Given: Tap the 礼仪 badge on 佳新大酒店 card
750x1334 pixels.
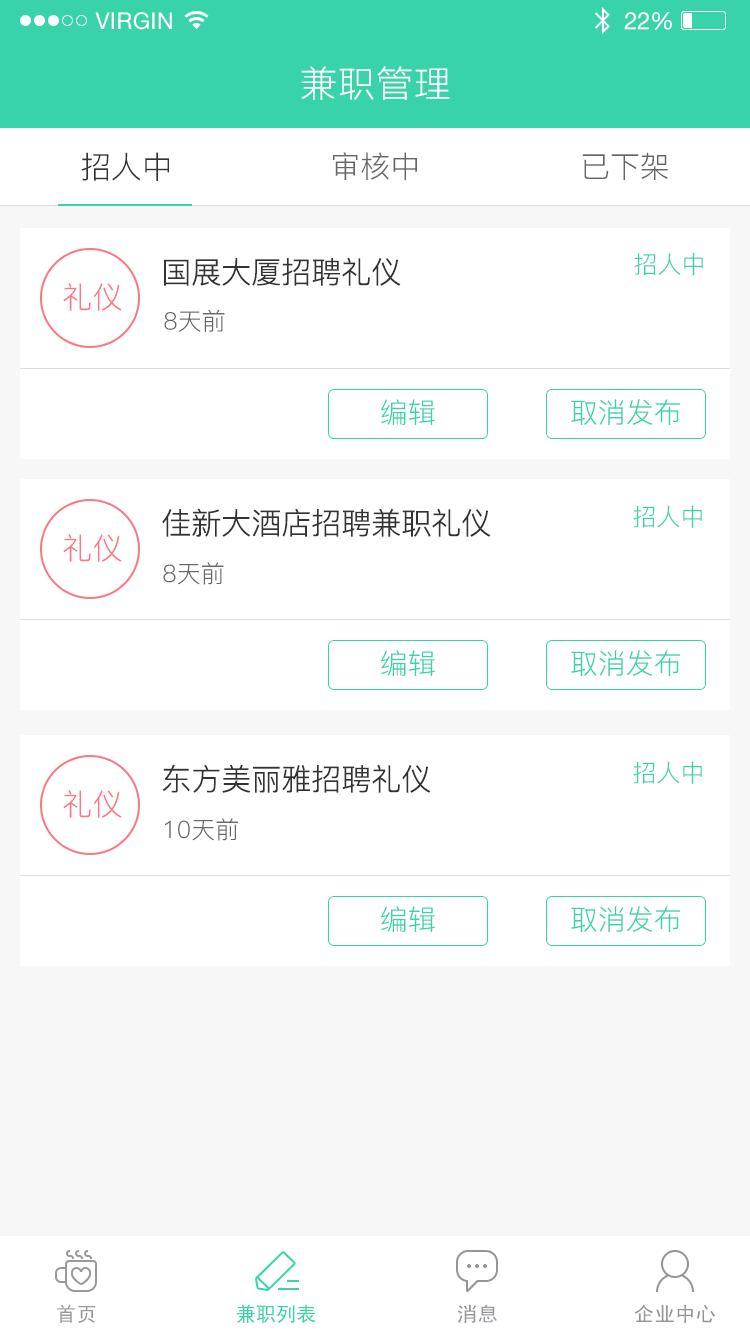Looking at the screenshot, I should [90, 549].
